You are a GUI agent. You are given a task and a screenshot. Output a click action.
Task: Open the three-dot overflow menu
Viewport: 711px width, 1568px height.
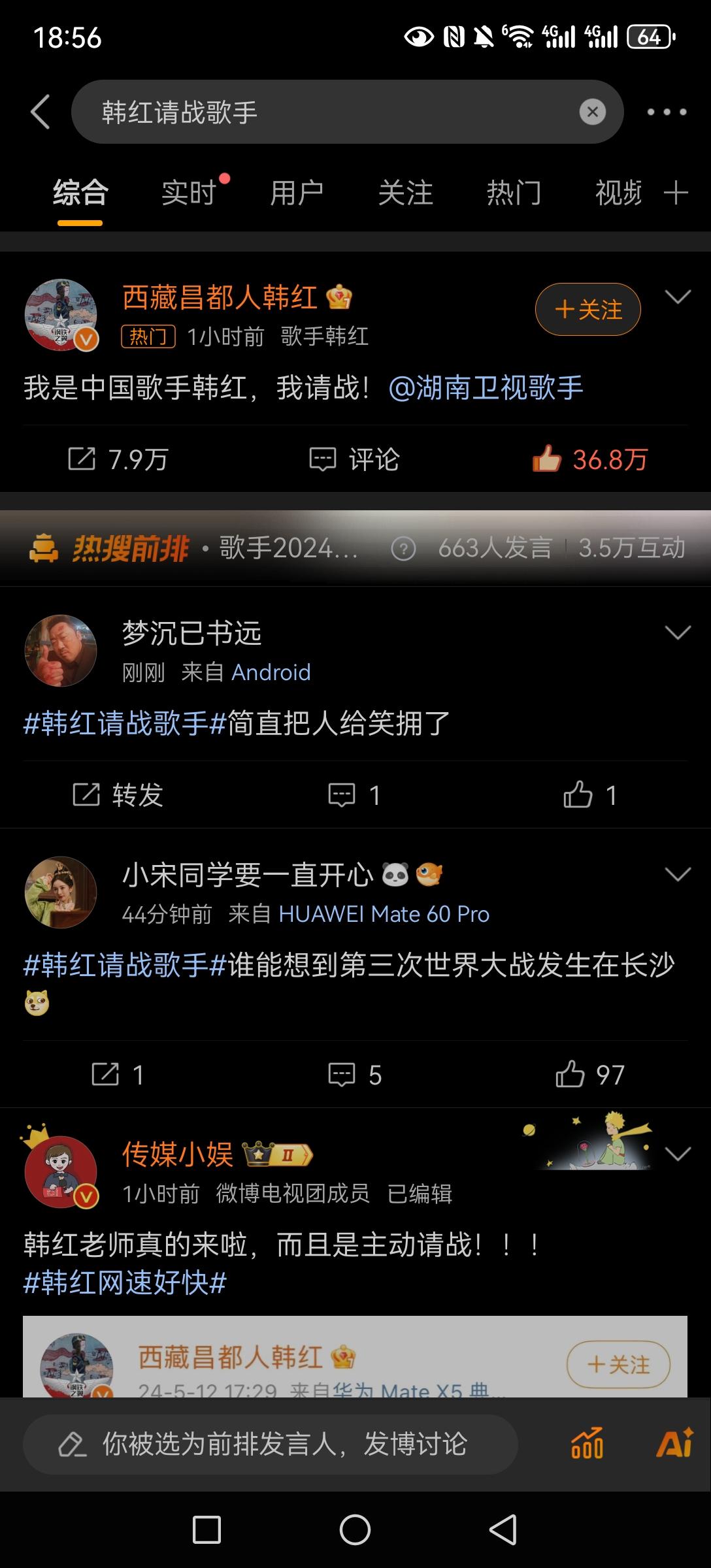(667, 112)
